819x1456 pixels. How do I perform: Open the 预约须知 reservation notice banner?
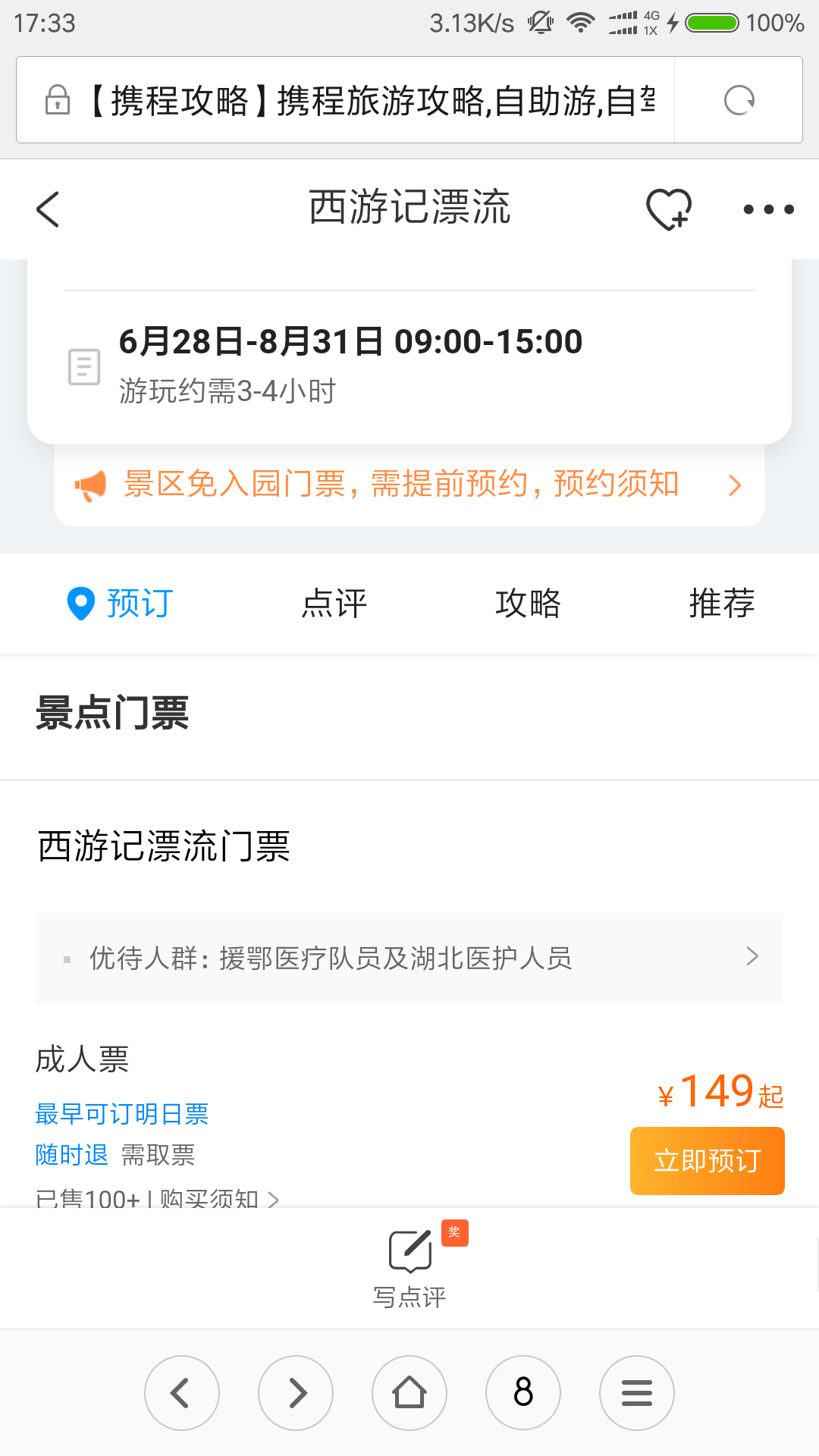(409, 485)
